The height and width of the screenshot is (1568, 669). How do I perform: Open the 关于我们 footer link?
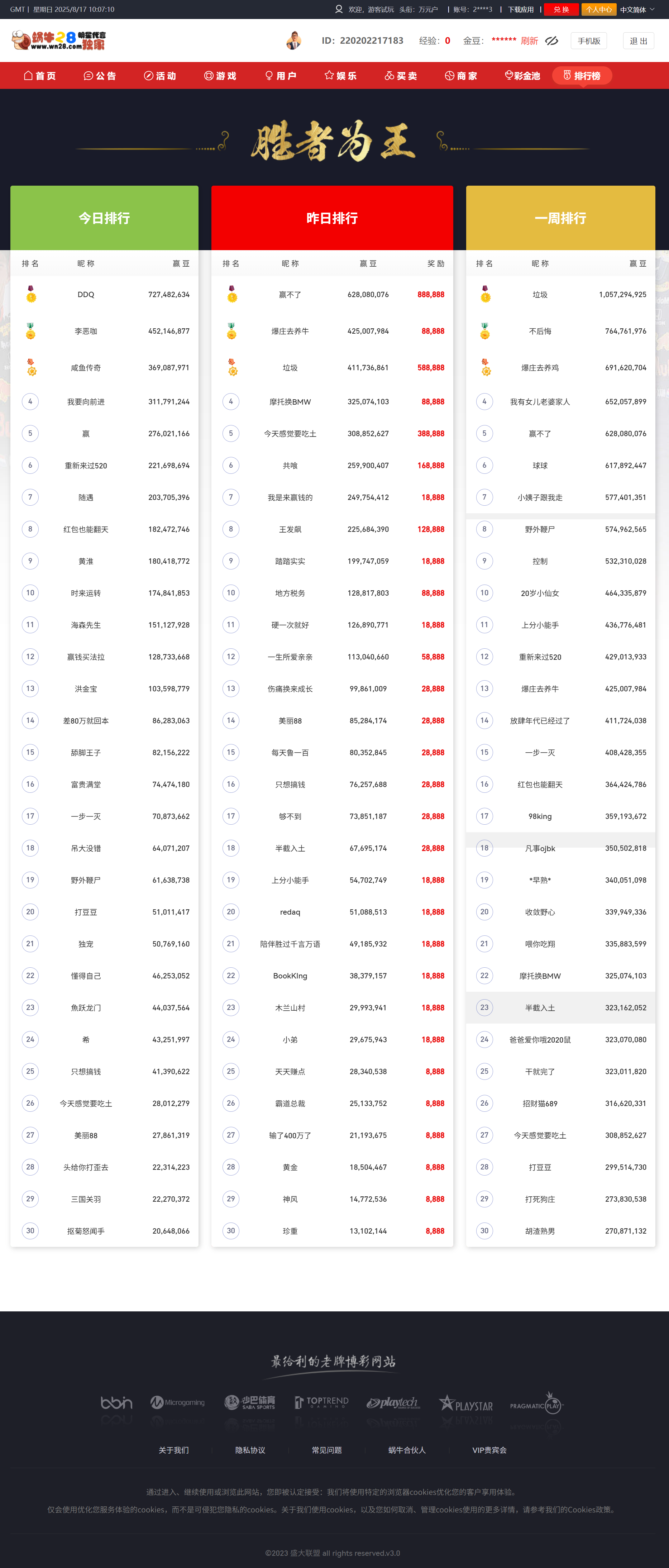coord(173,1450)
